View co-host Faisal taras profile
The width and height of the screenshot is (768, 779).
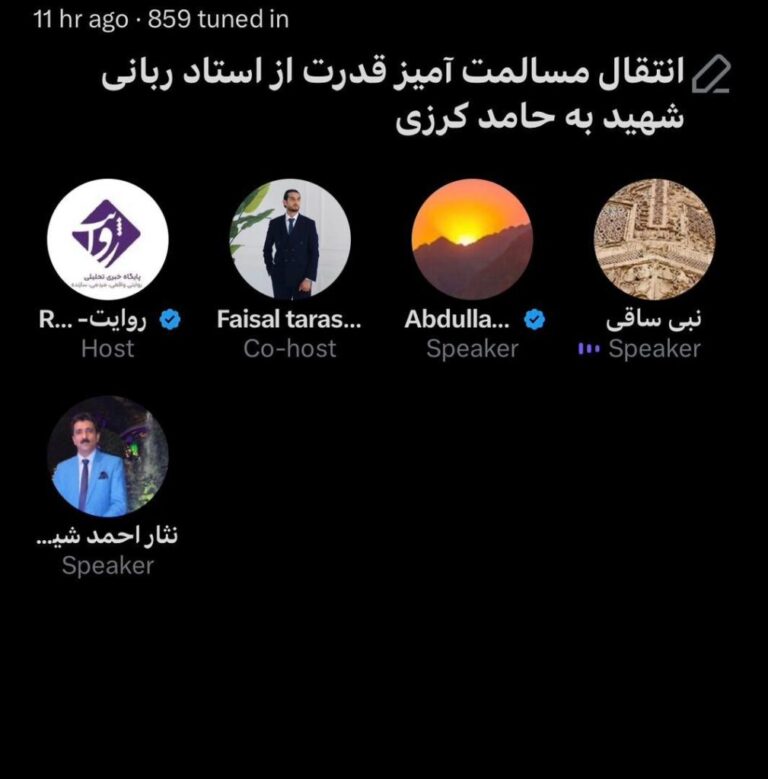(290, 240)
